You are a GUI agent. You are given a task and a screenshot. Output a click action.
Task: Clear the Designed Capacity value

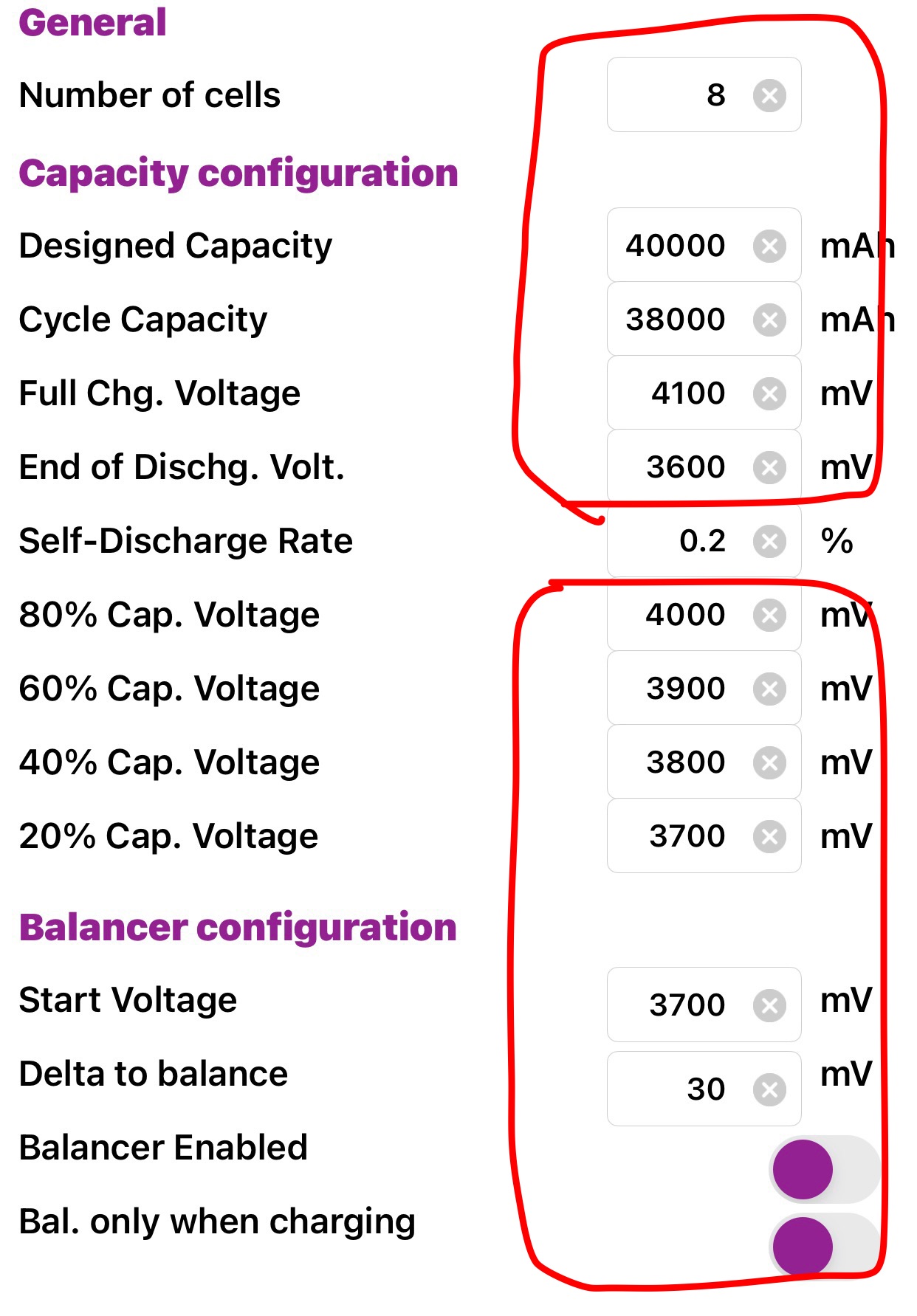[x=769, y=246]
